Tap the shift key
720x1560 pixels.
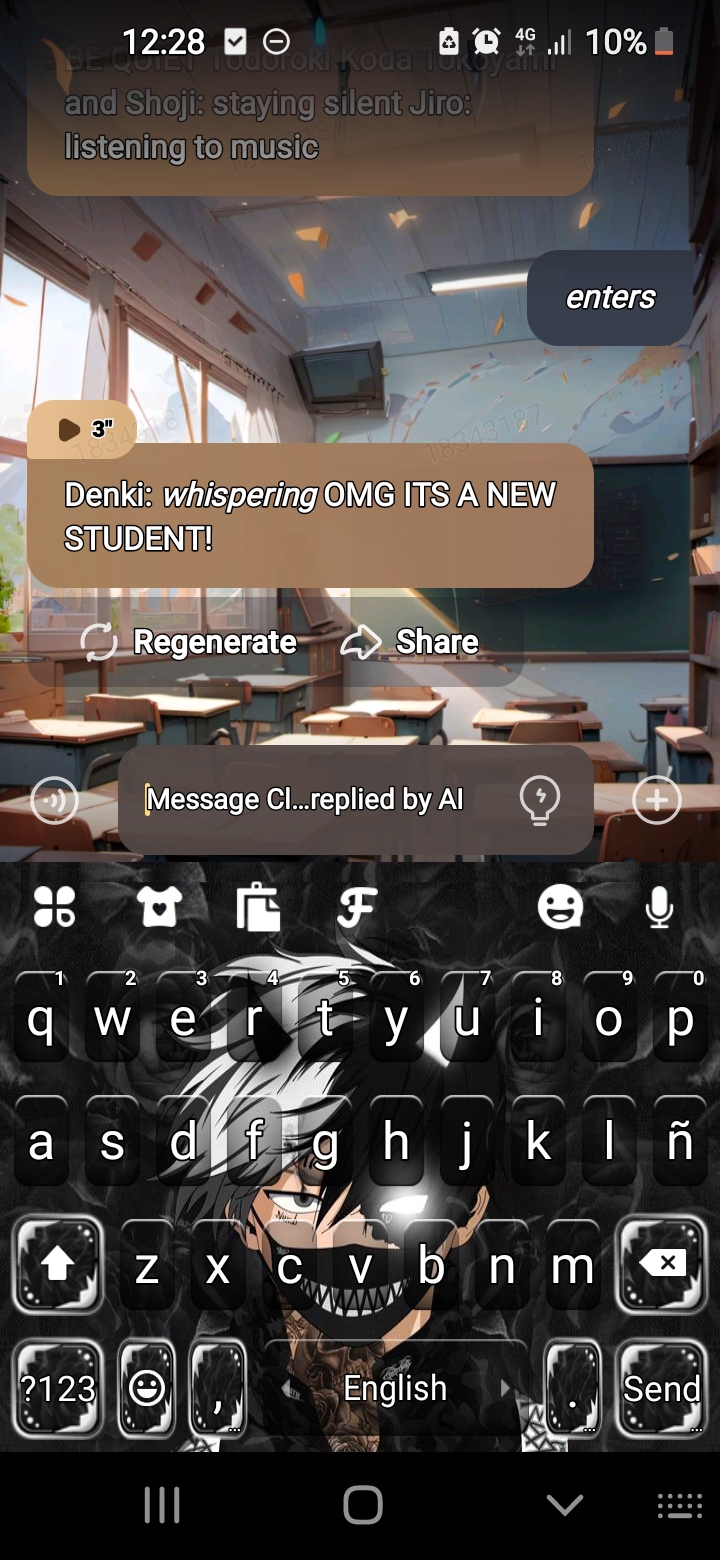[58, 1264]
